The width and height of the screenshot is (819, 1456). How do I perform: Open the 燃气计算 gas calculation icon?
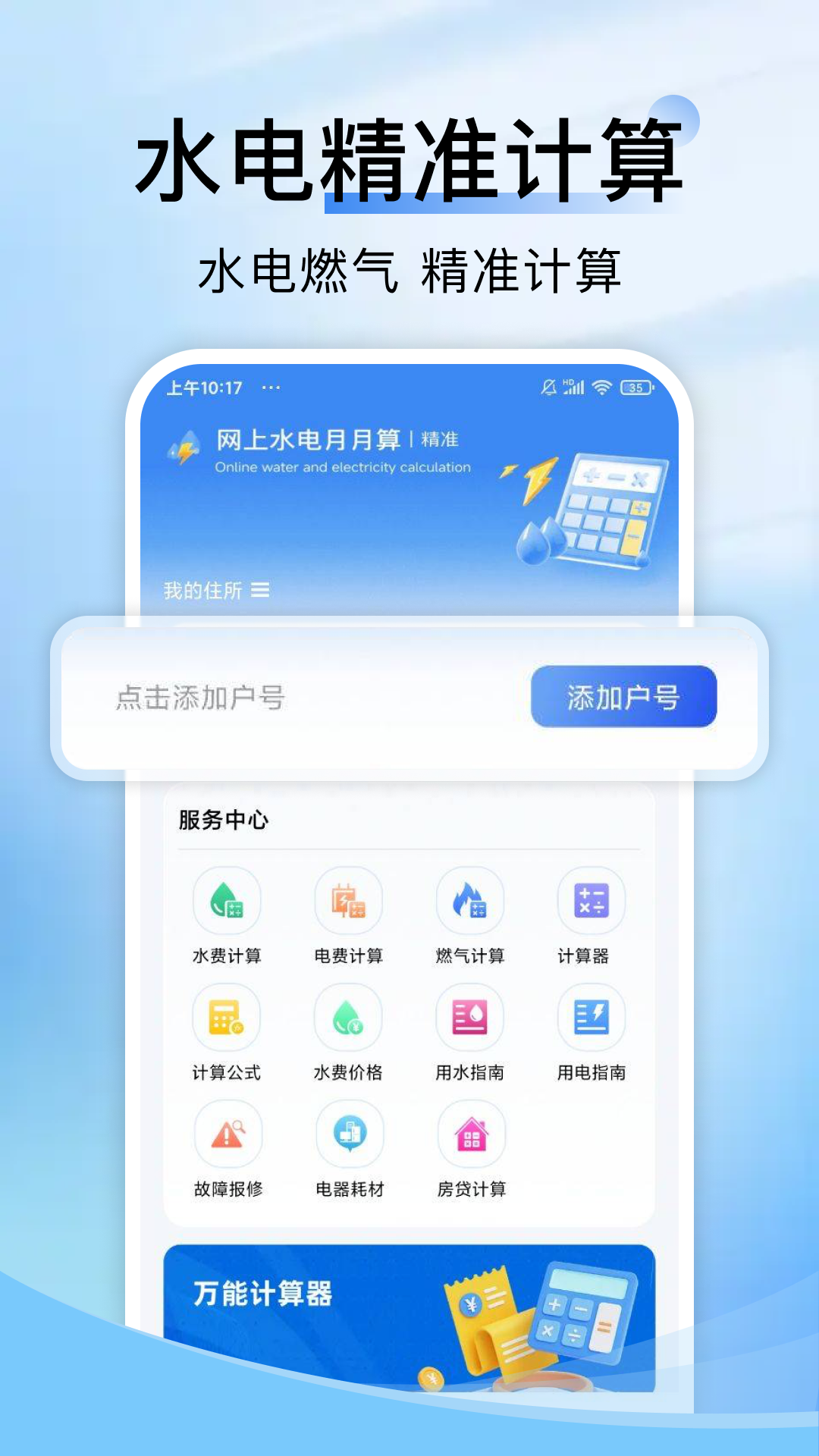pyautogui.click(x=471, y=900)
